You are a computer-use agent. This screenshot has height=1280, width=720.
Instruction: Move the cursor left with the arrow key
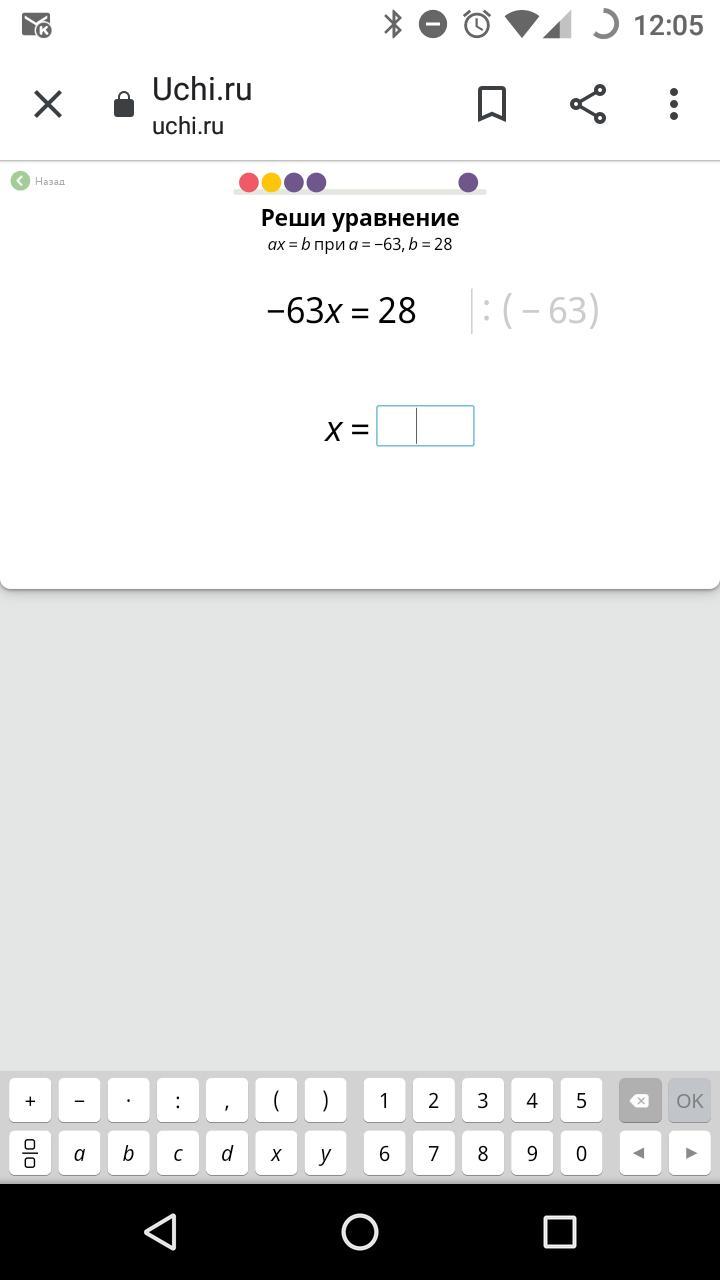640,1154
